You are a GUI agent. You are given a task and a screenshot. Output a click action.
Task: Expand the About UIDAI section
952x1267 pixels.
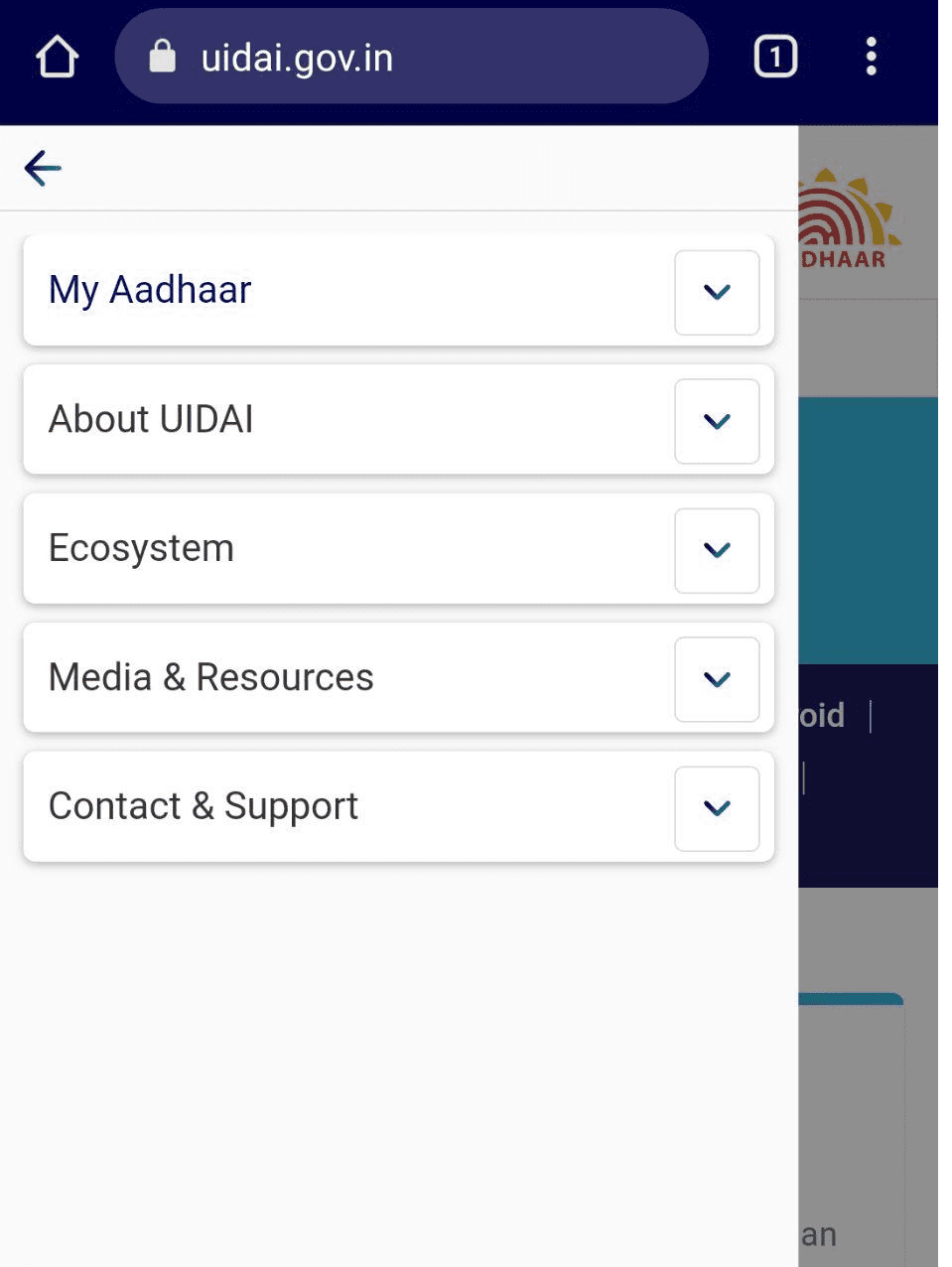717,421
